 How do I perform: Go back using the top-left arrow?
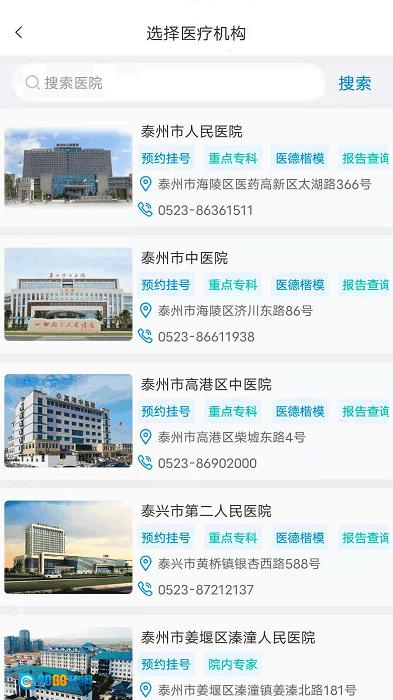coord(19,33)
